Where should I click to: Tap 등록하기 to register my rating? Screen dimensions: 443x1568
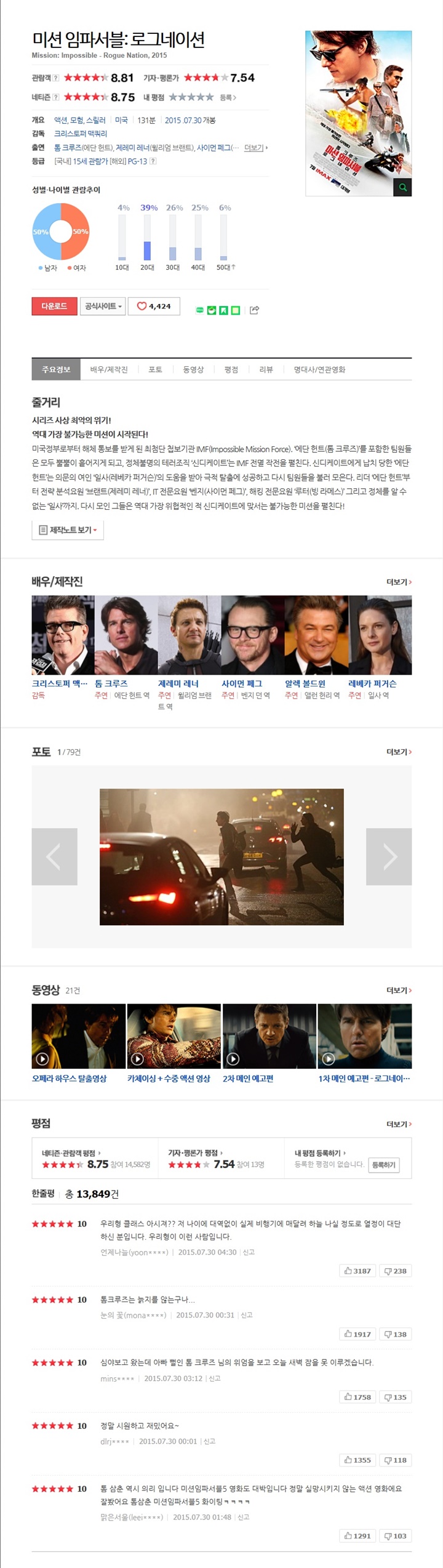(383, 1165)
